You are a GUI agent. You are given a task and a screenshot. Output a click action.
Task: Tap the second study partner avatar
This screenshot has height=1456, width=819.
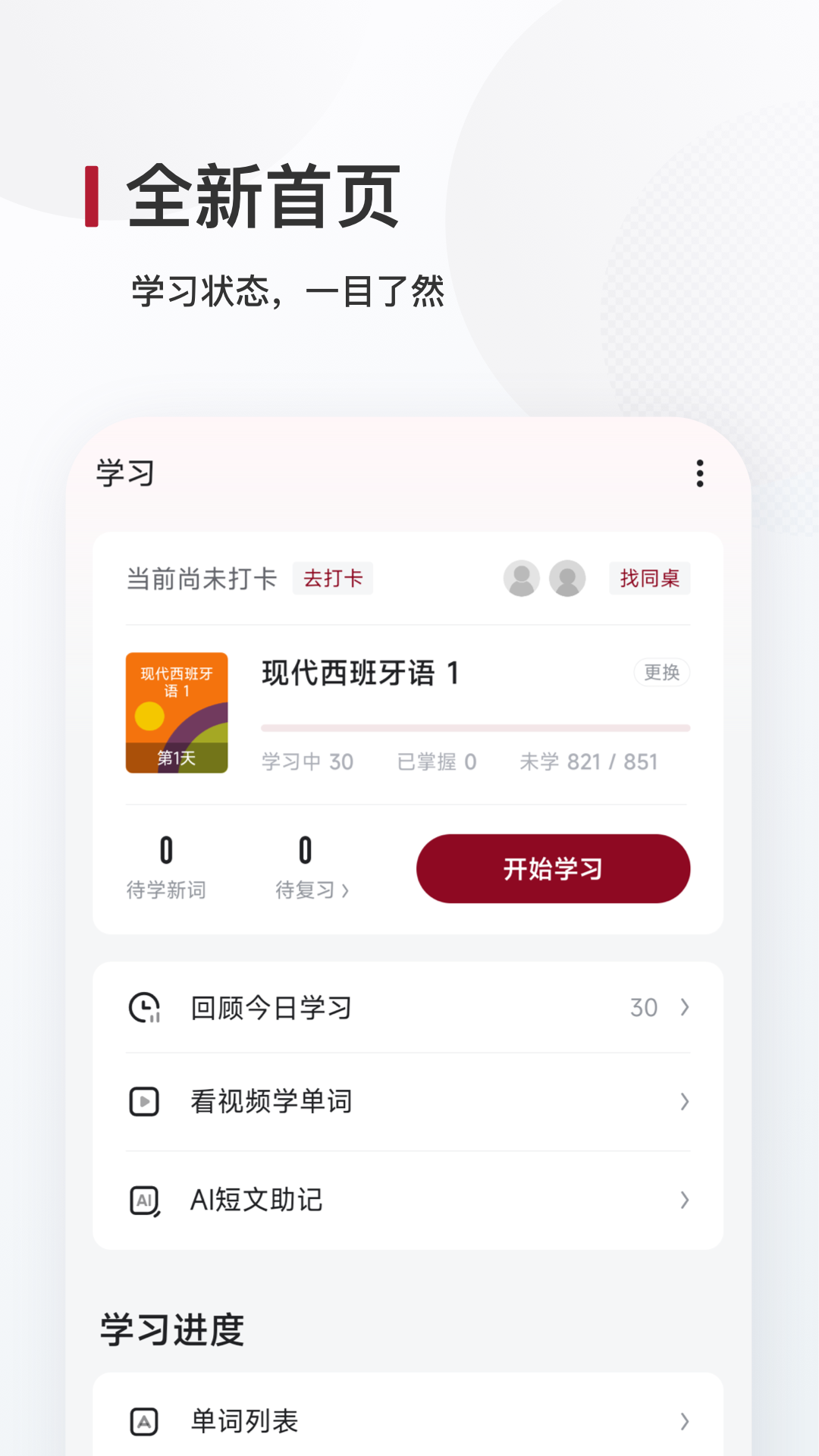click(566, 578)
